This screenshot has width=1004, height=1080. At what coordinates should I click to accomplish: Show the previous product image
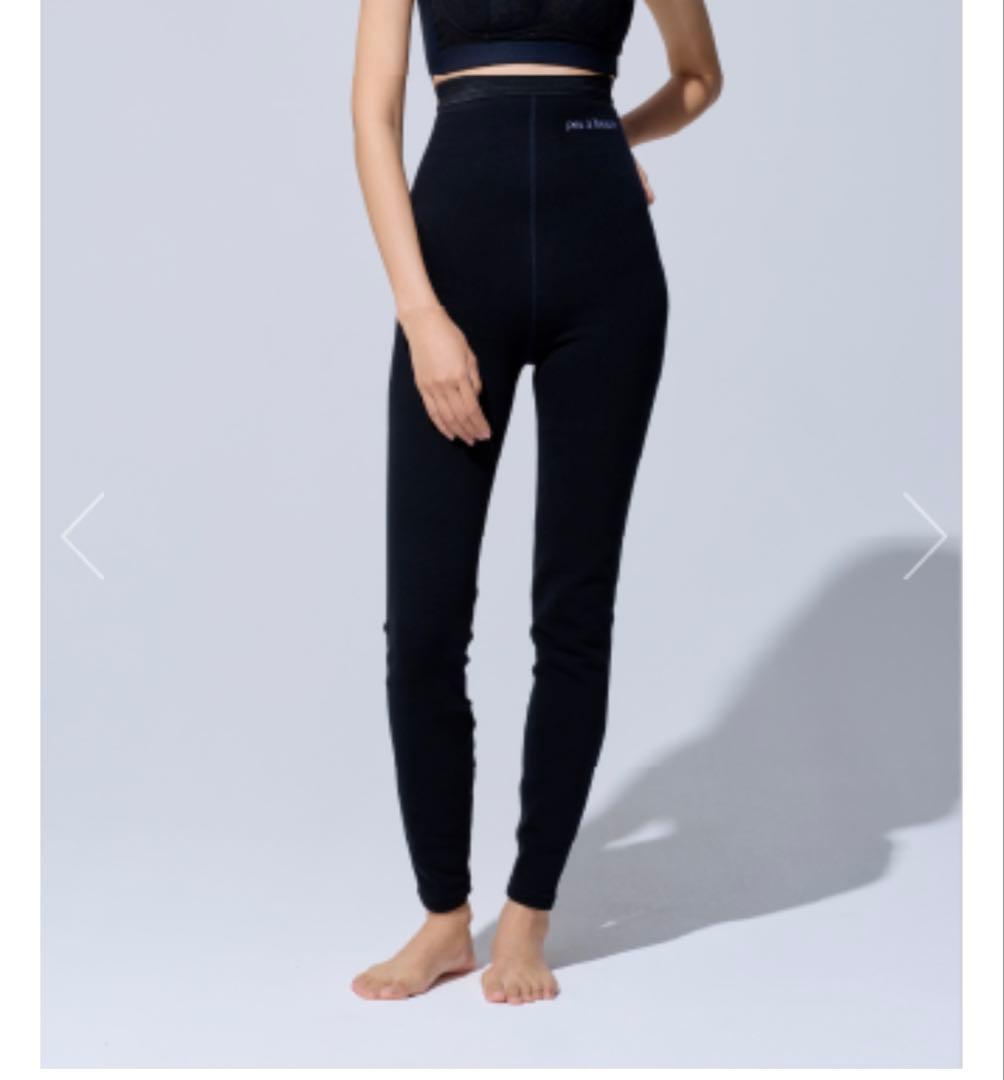click(x=83, y=536)
